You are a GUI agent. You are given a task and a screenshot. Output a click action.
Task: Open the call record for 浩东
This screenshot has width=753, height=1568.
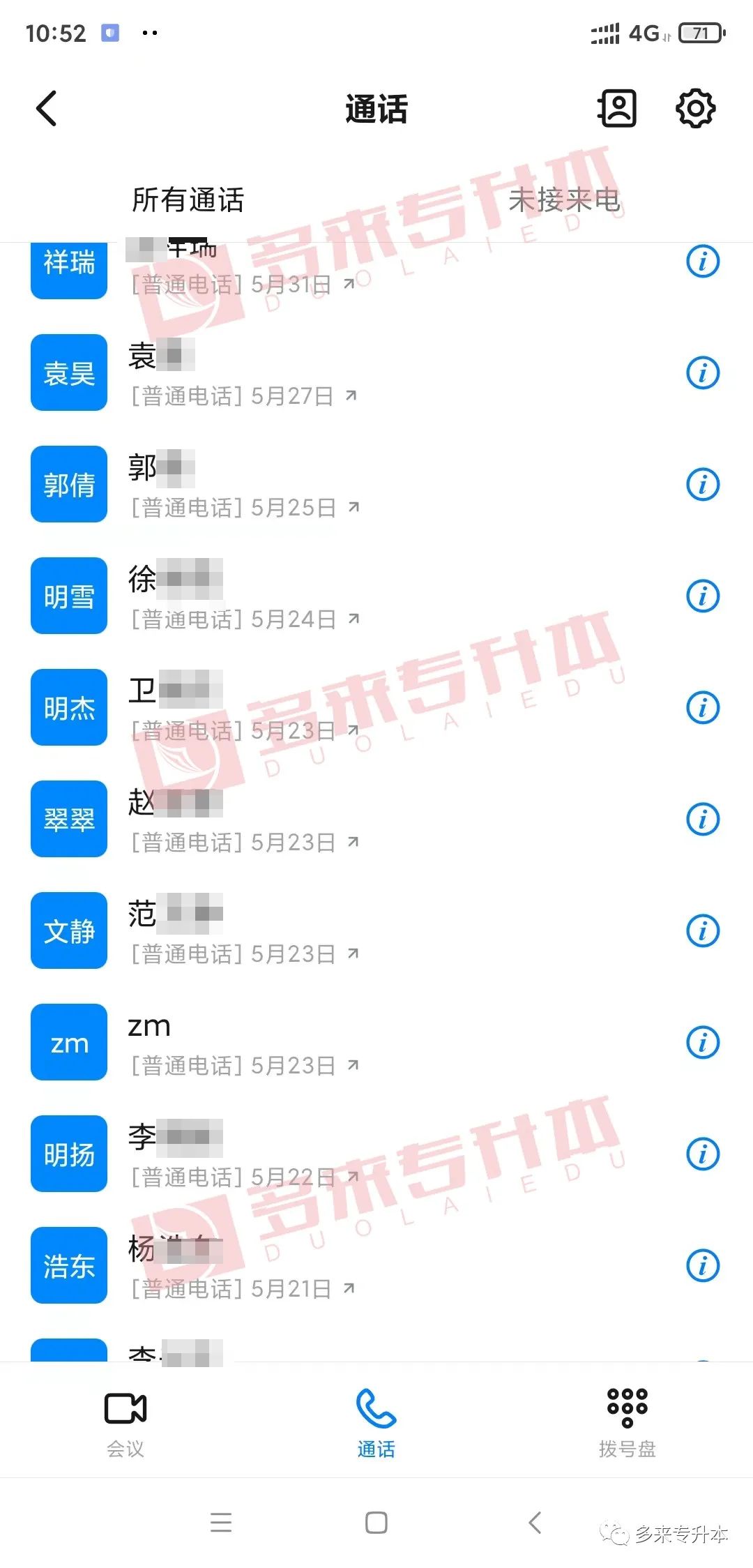[376, 1266]
